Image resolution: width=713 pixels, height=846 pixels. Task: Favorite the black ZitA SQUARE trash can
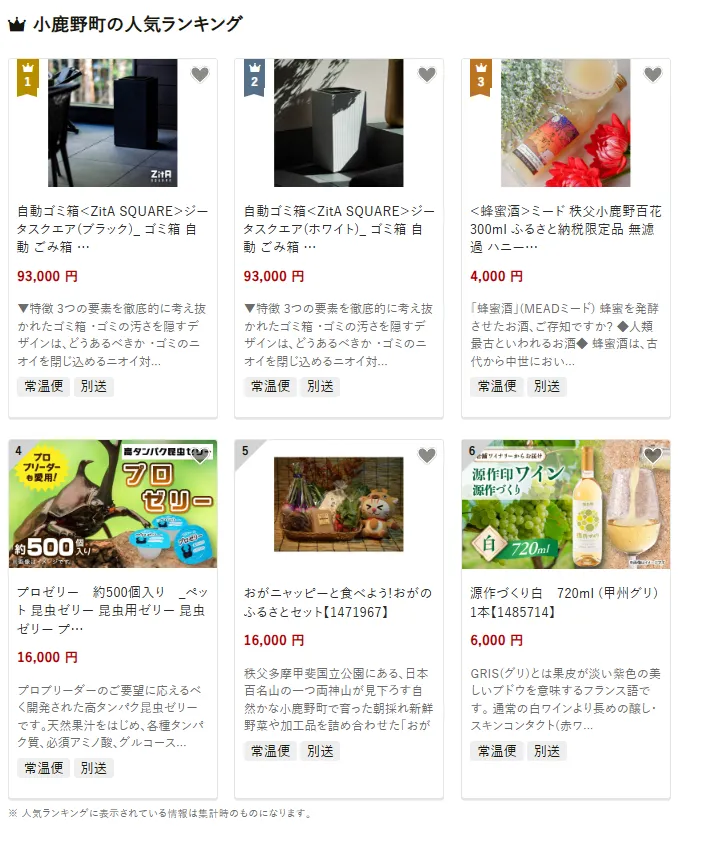[x=200, y=75]
